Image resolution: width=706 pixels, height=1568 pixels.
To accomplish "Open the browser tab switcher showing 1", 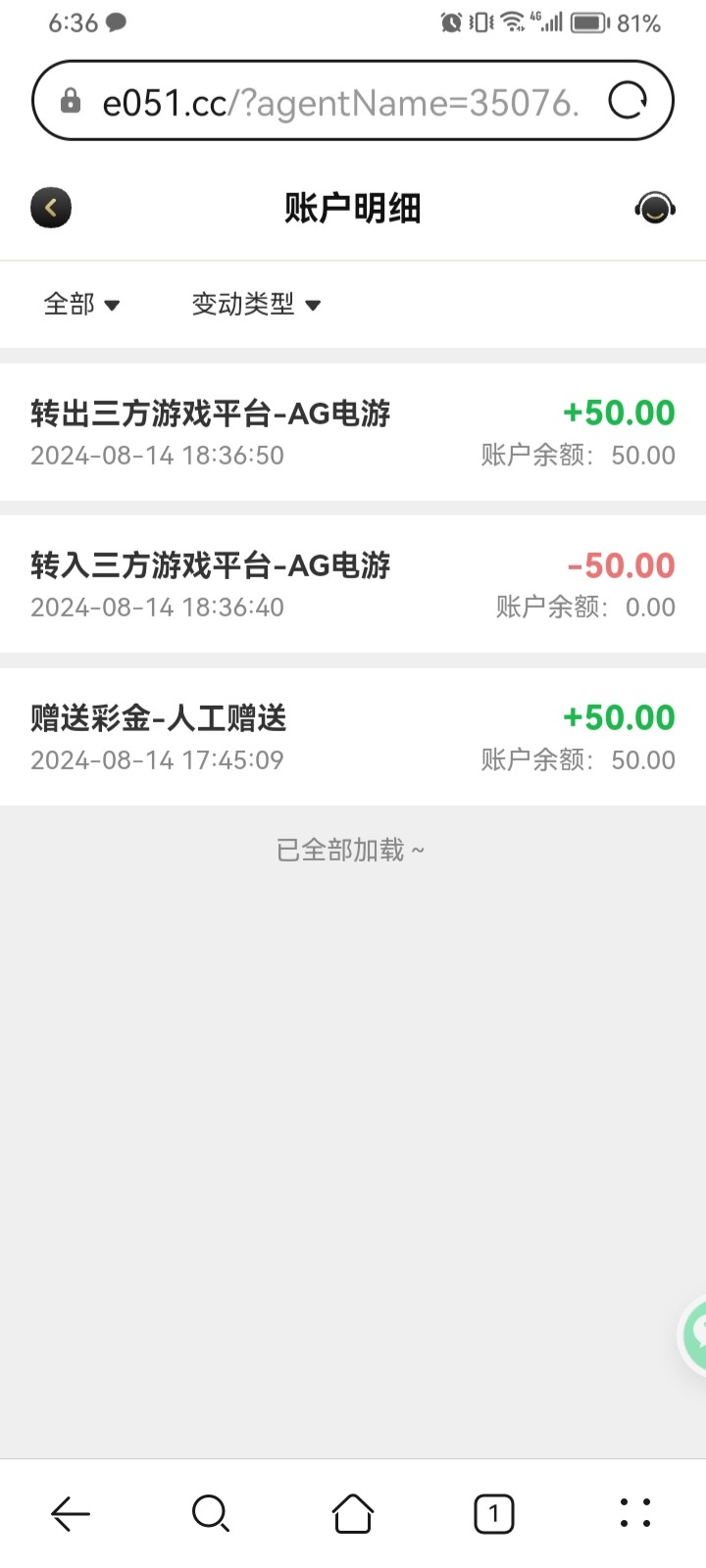I will pyautogui.click(x=494, y=1512).
